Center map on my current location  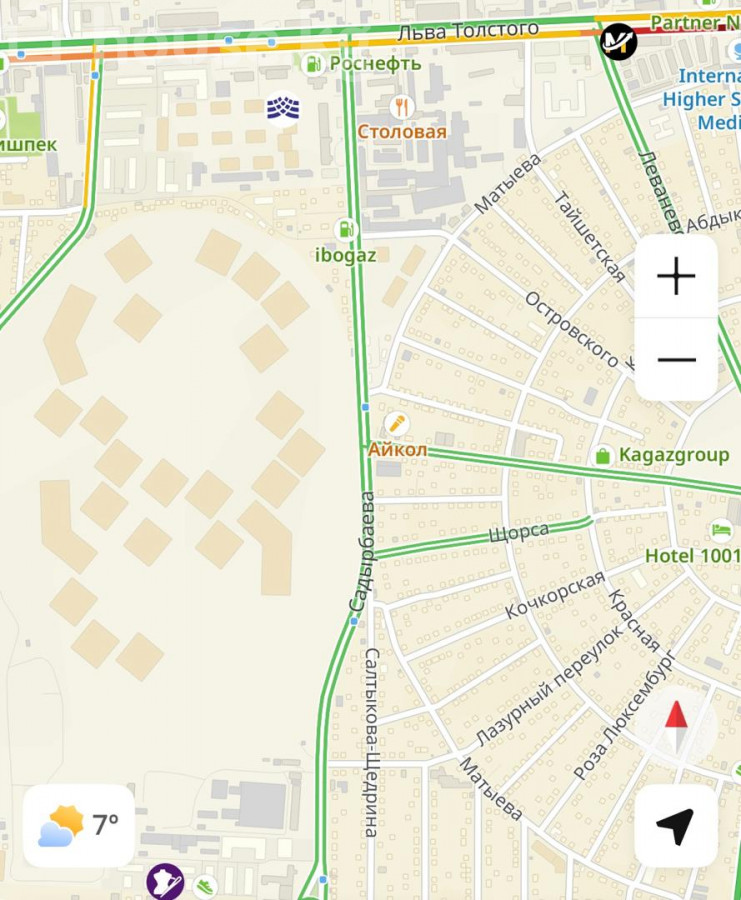676,826
